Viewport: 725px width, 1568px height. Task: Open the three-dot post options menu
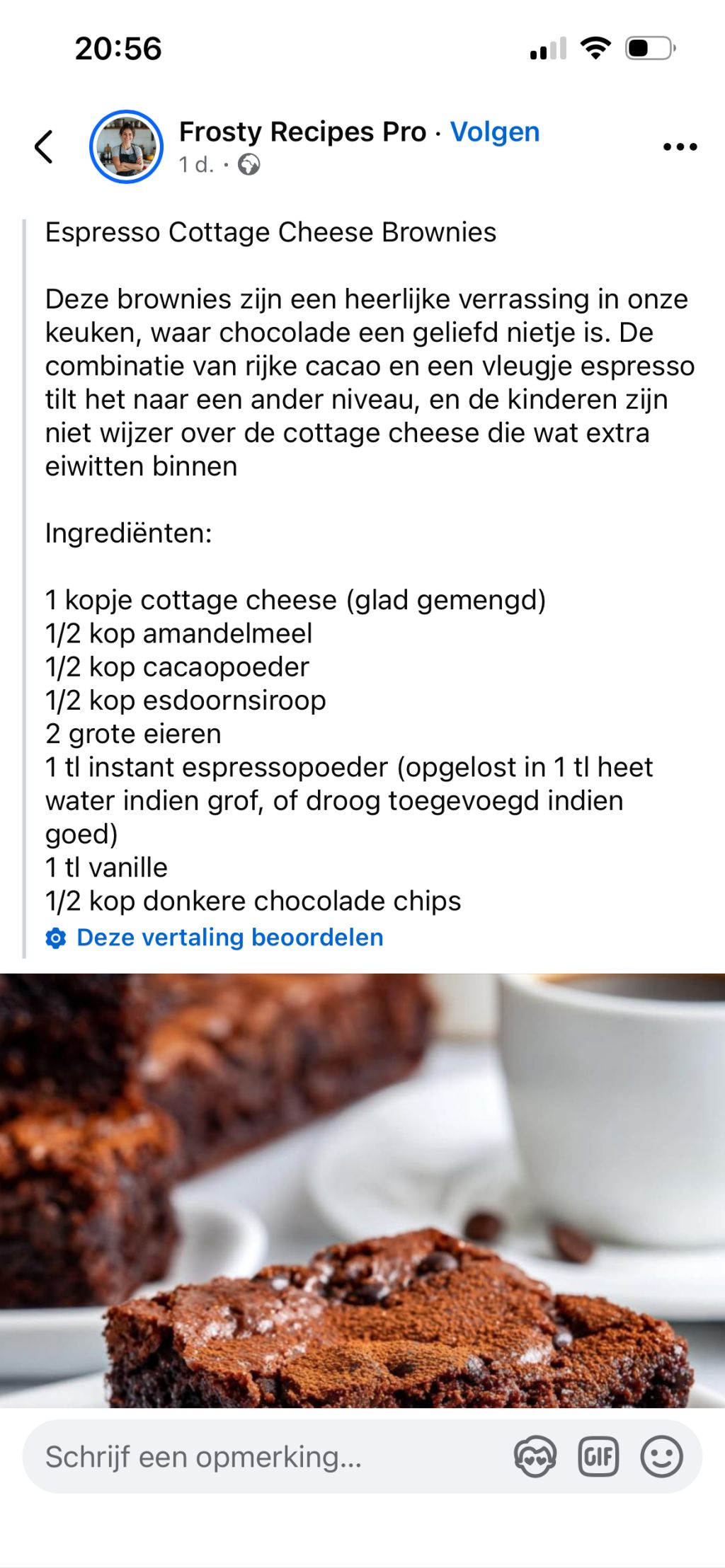coord(680,147)
